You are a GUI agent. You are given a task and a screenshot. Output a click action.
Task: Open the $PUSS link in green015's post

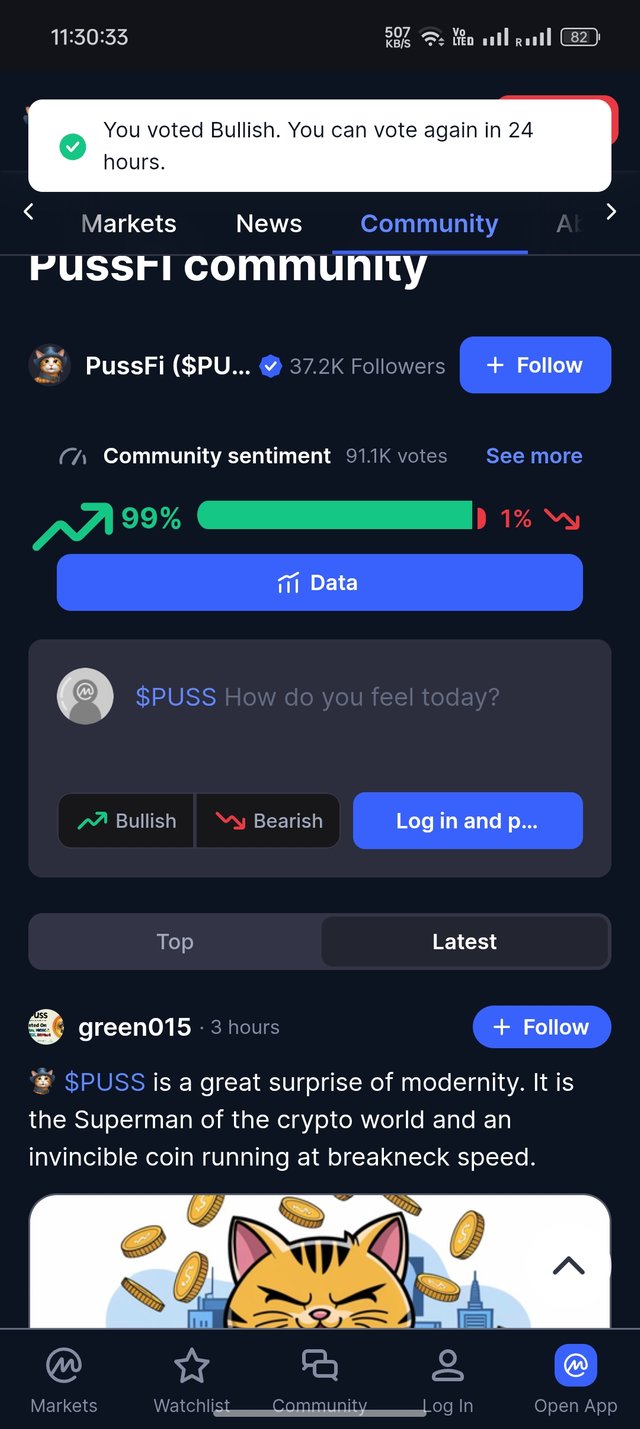pos(104,1082)
